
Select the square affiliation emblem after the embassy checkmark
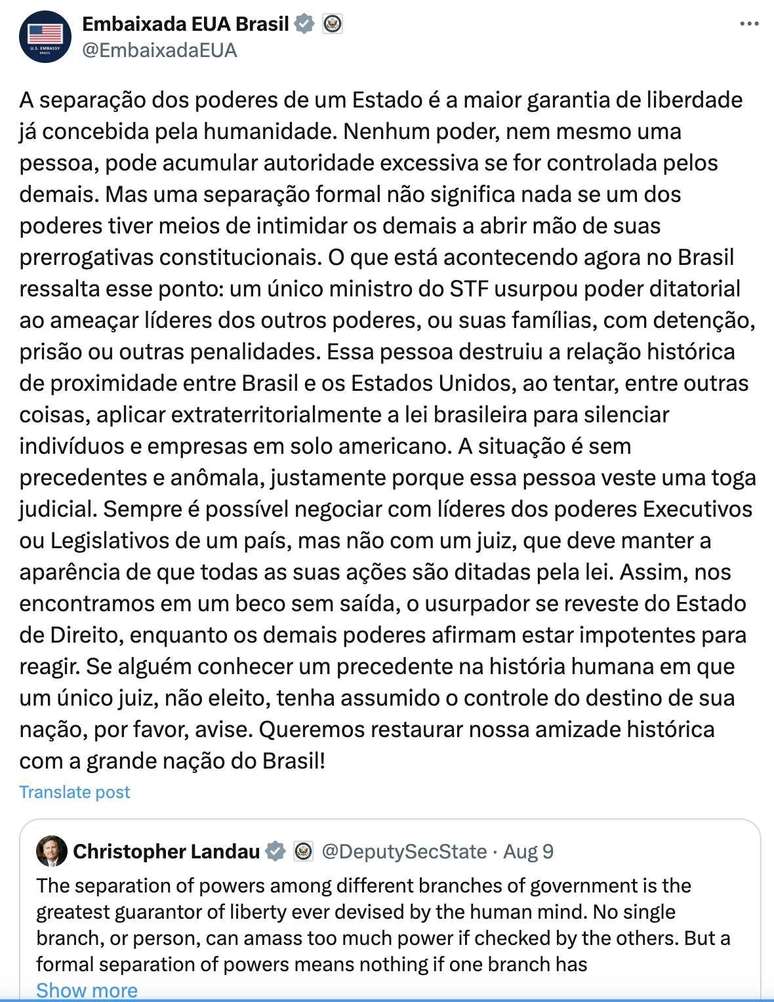(330, 22)
